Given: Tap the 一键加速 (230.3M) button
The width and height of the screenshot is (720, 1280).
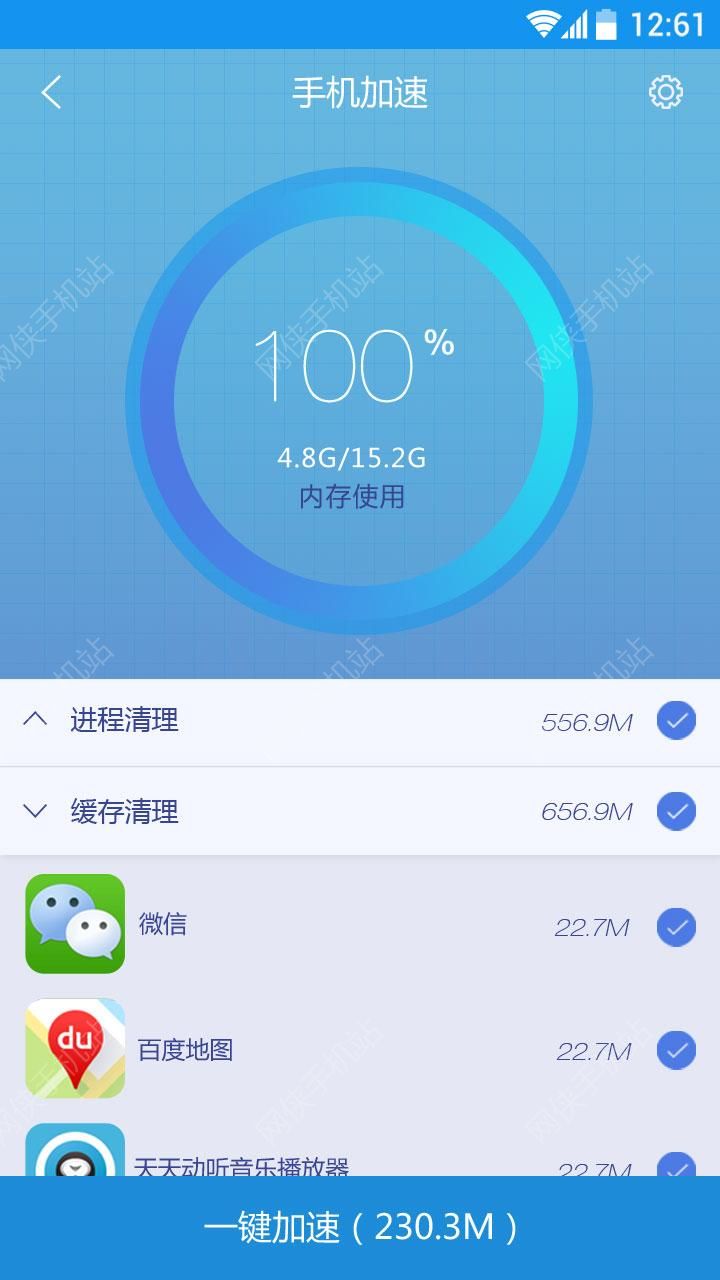Looking at the screenshot, I should pos(360,1228).
